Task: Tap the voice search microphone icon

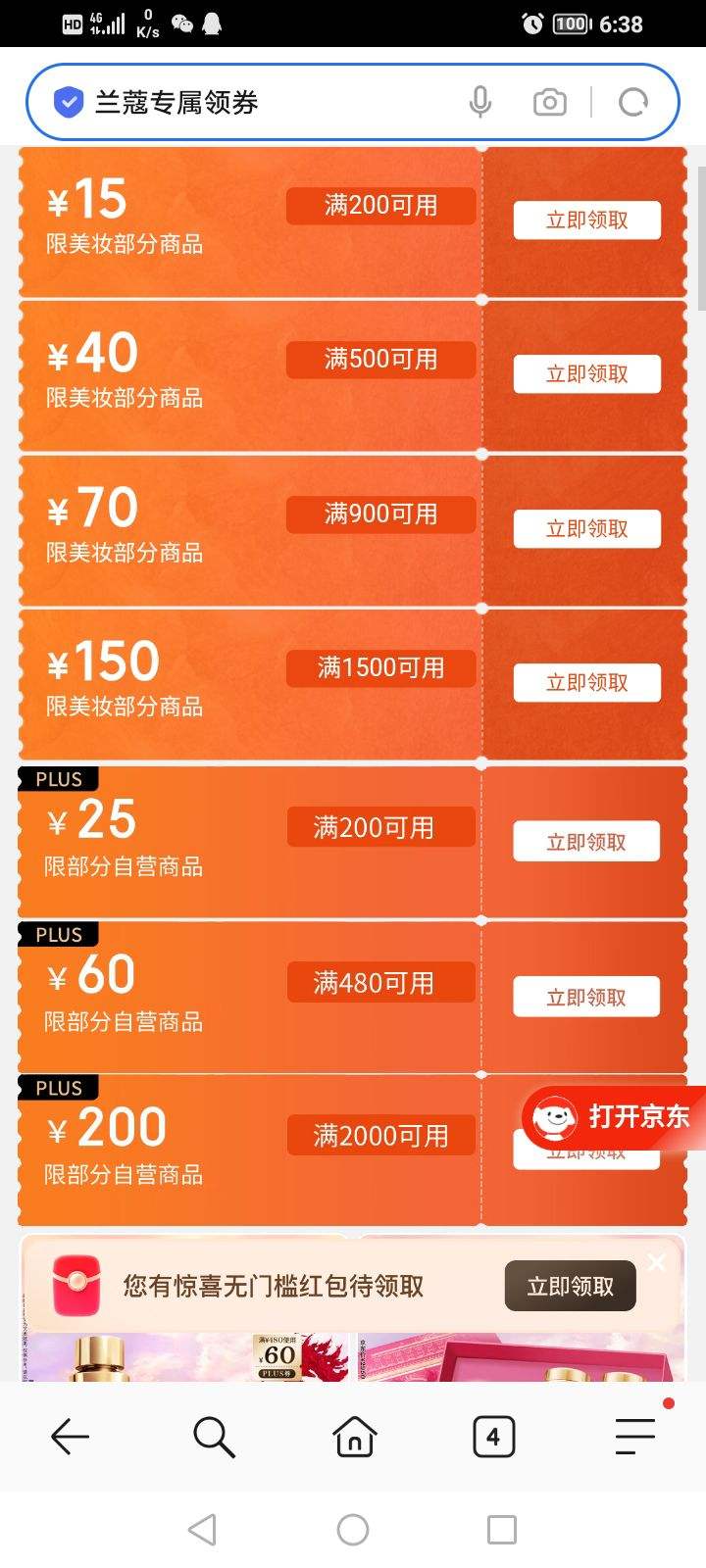Action: (479, 101)
